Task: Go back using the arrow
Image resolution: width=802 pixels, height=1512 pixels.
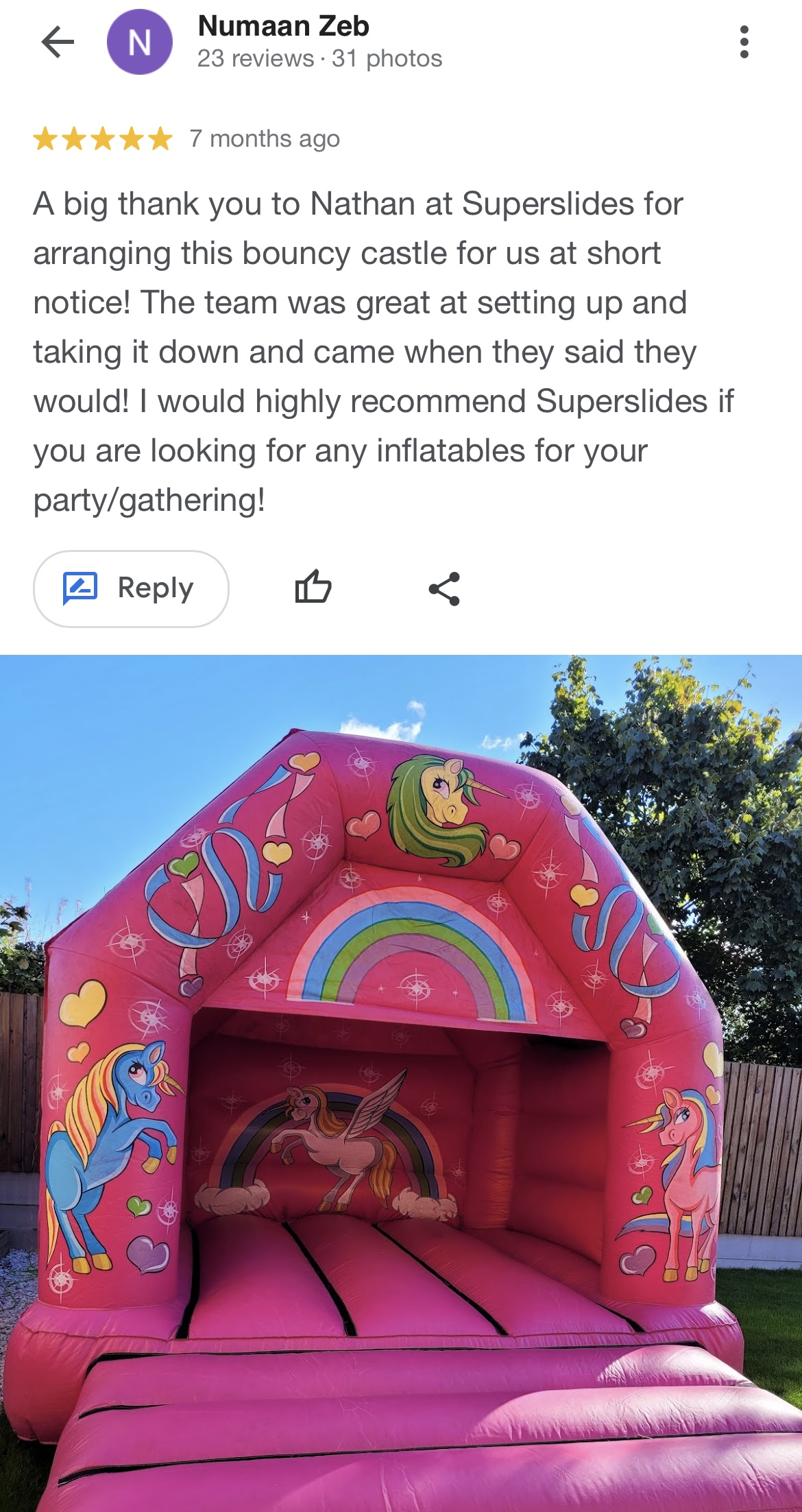Action: point(58,43)
